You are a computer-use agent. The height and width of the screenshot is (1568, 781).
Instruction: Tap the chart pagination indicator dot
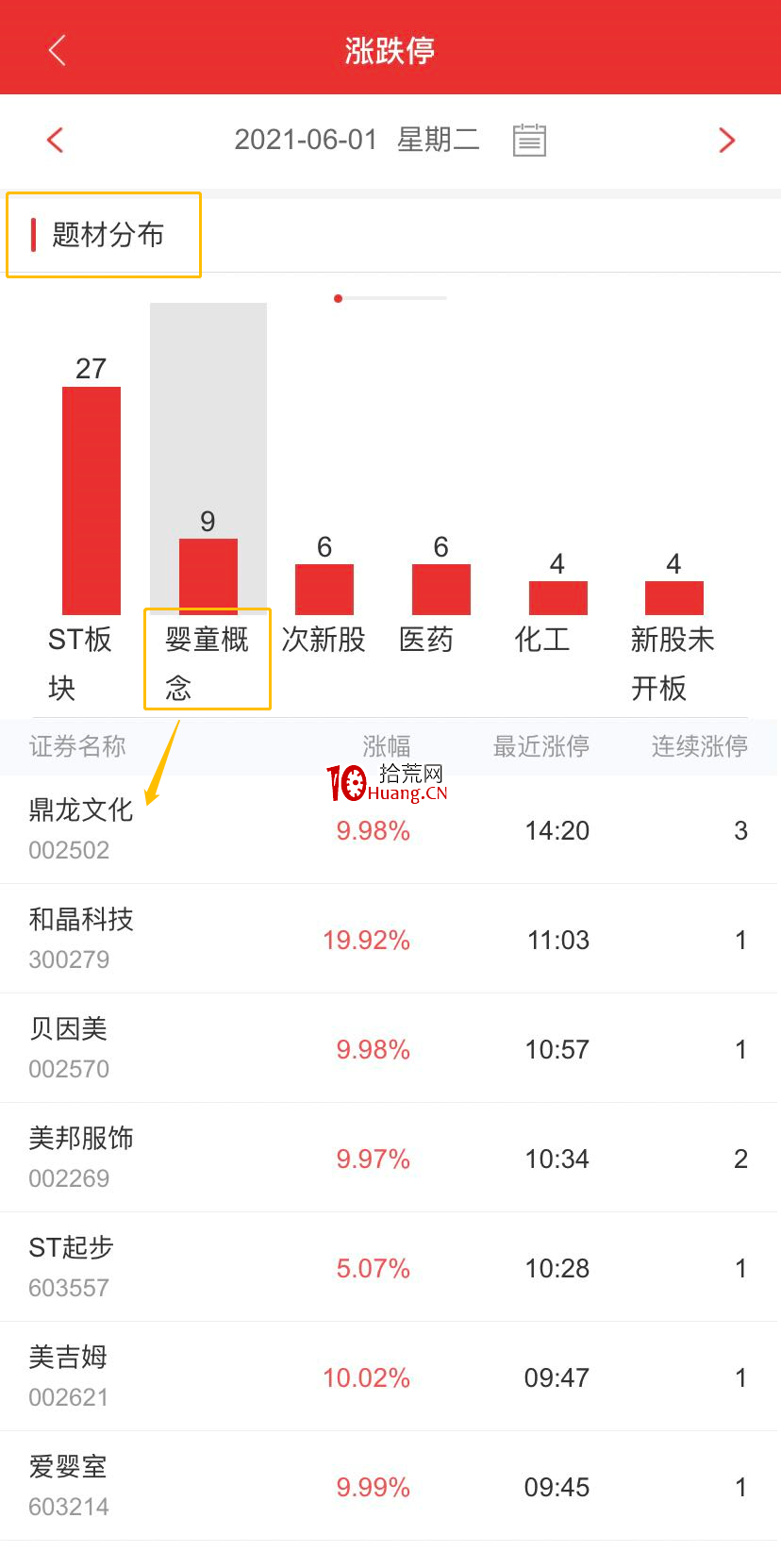(338, 298)
